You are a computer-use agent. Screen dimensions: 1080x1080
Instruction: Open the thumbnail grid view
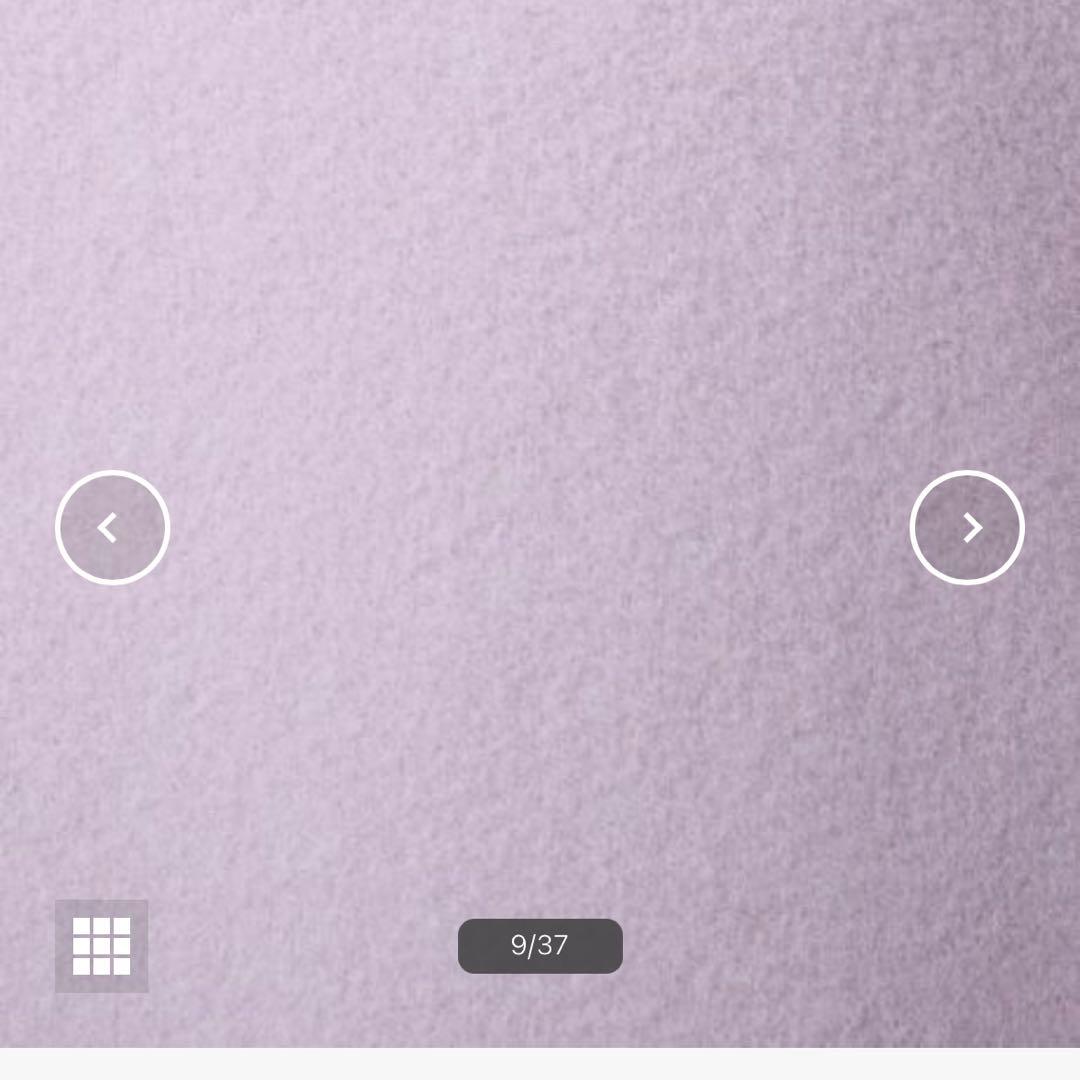coord(102,946)
